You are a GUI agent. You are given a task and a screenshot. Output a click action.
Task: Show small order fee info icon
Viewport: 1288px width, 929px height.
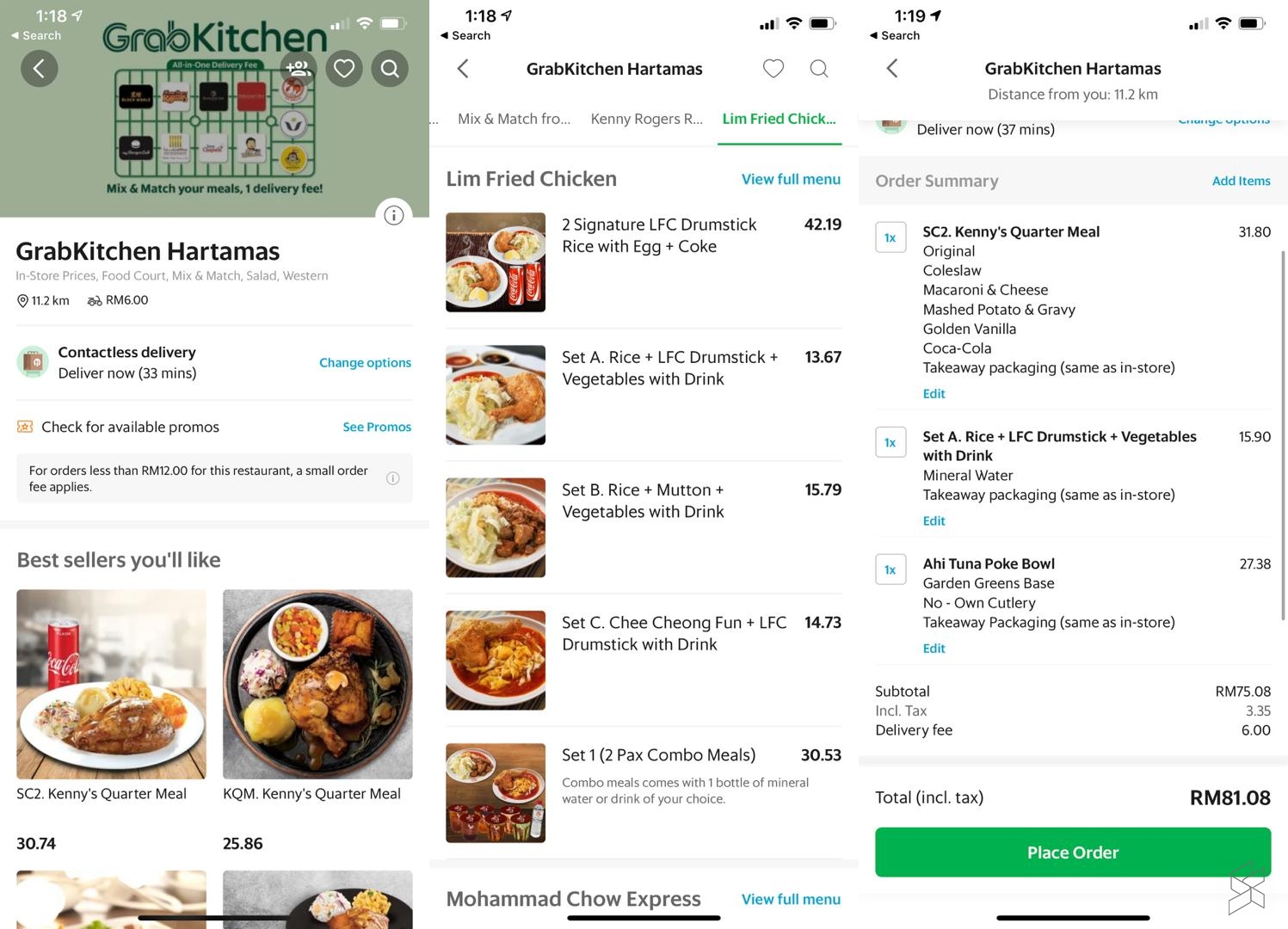(x=392, y=478)
